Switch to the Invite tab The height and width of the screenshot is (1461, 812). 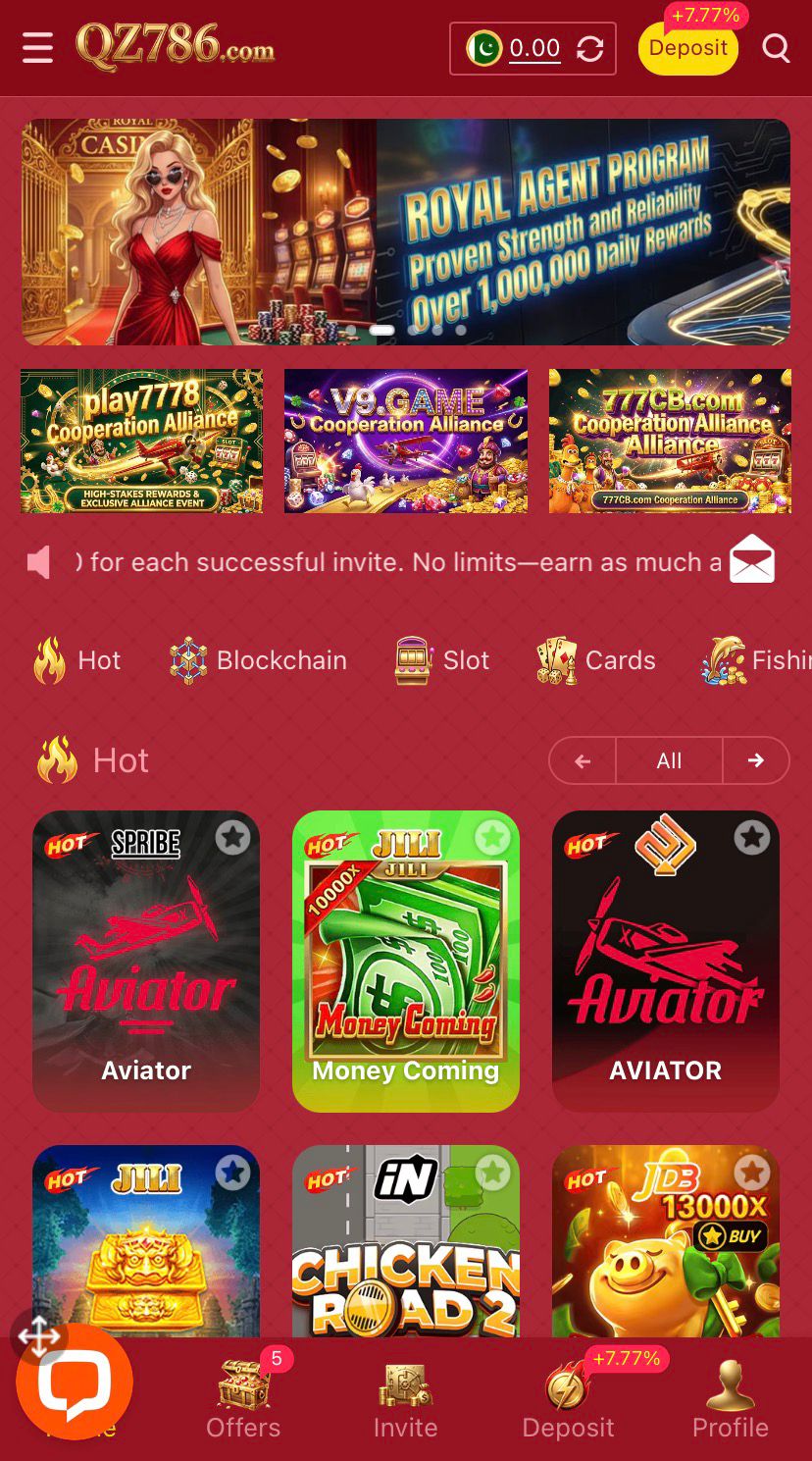[406, 1400]
